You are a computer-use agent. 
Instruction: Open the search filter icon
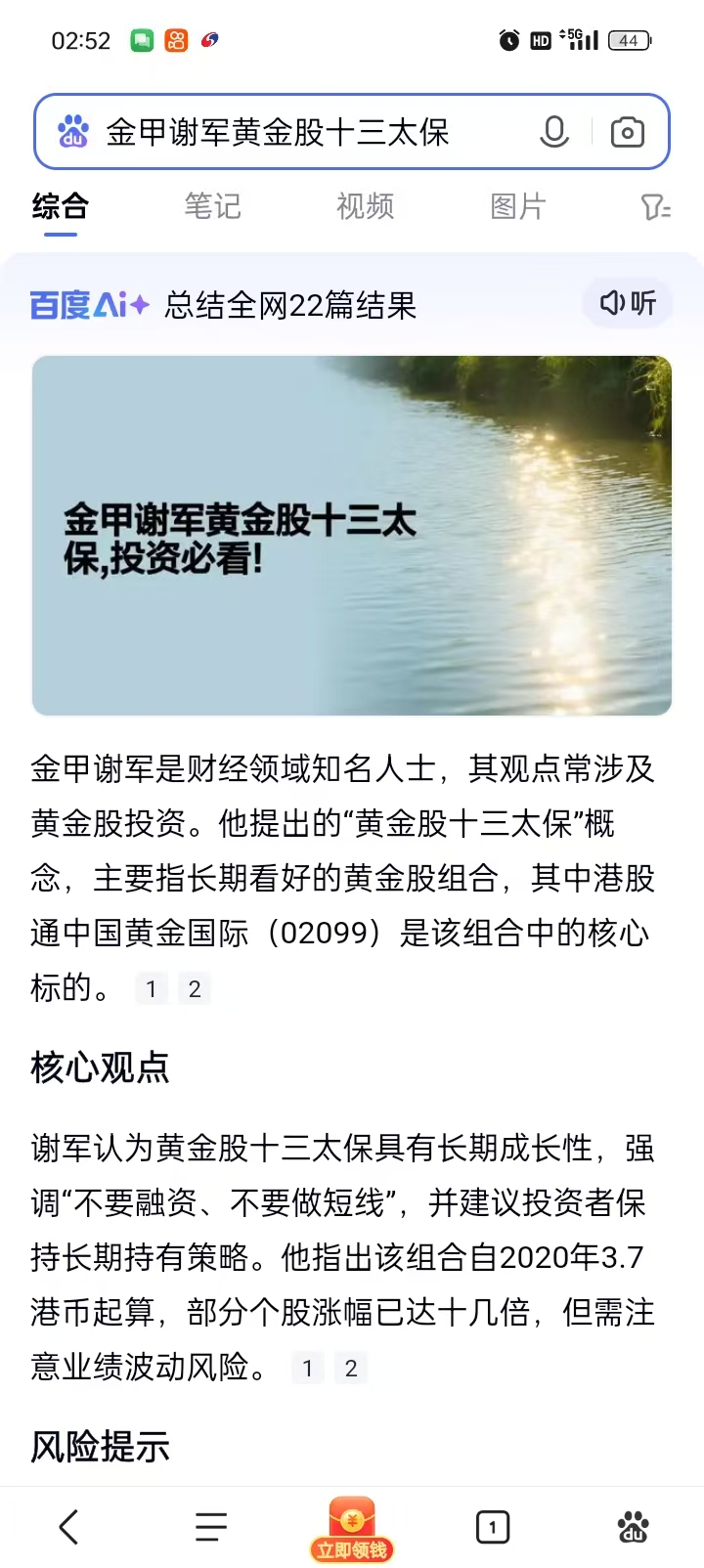(654, 206)
